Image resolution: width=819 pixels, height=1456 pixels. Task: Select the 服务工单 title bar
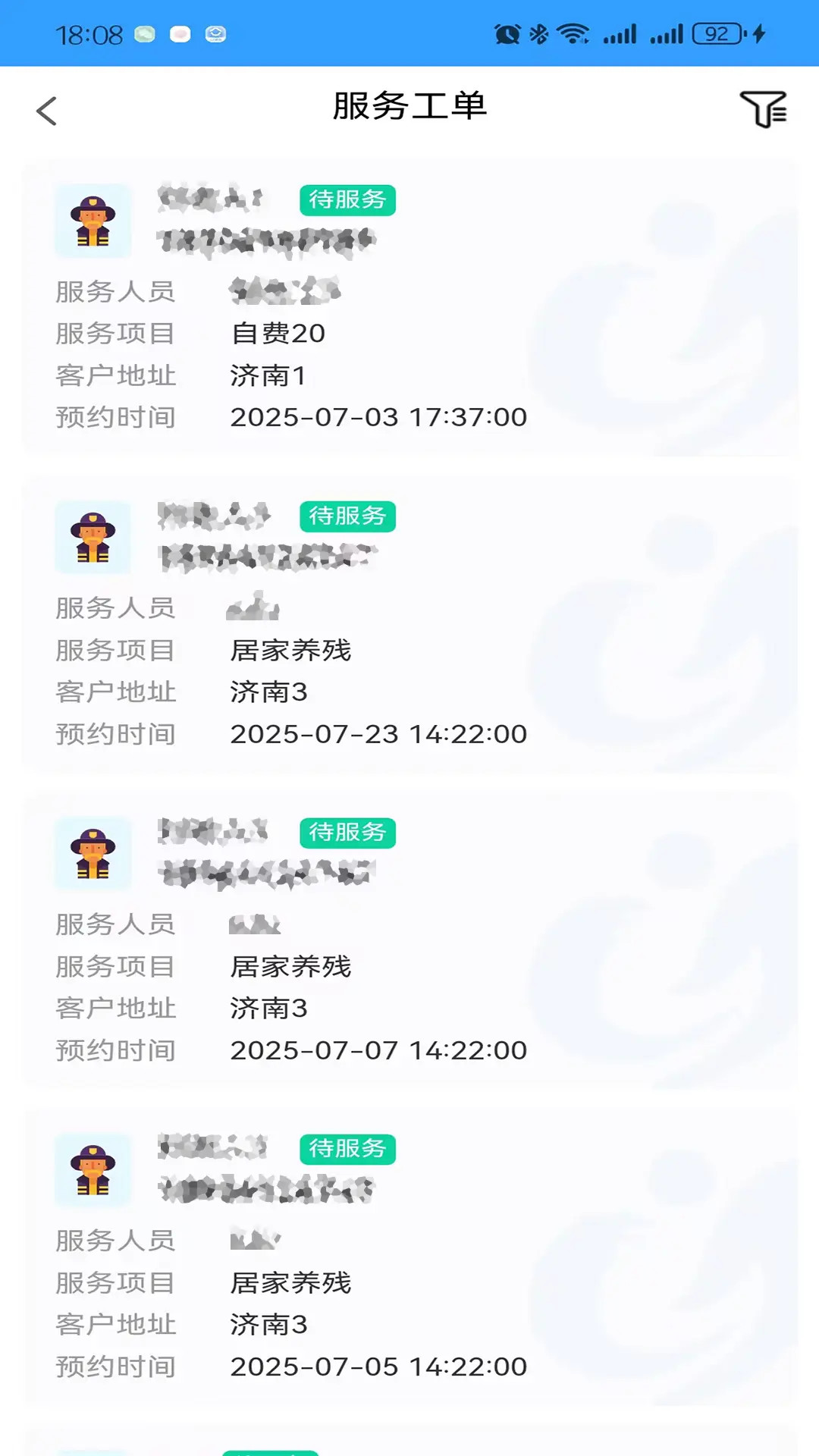click(x=409, y=107)
